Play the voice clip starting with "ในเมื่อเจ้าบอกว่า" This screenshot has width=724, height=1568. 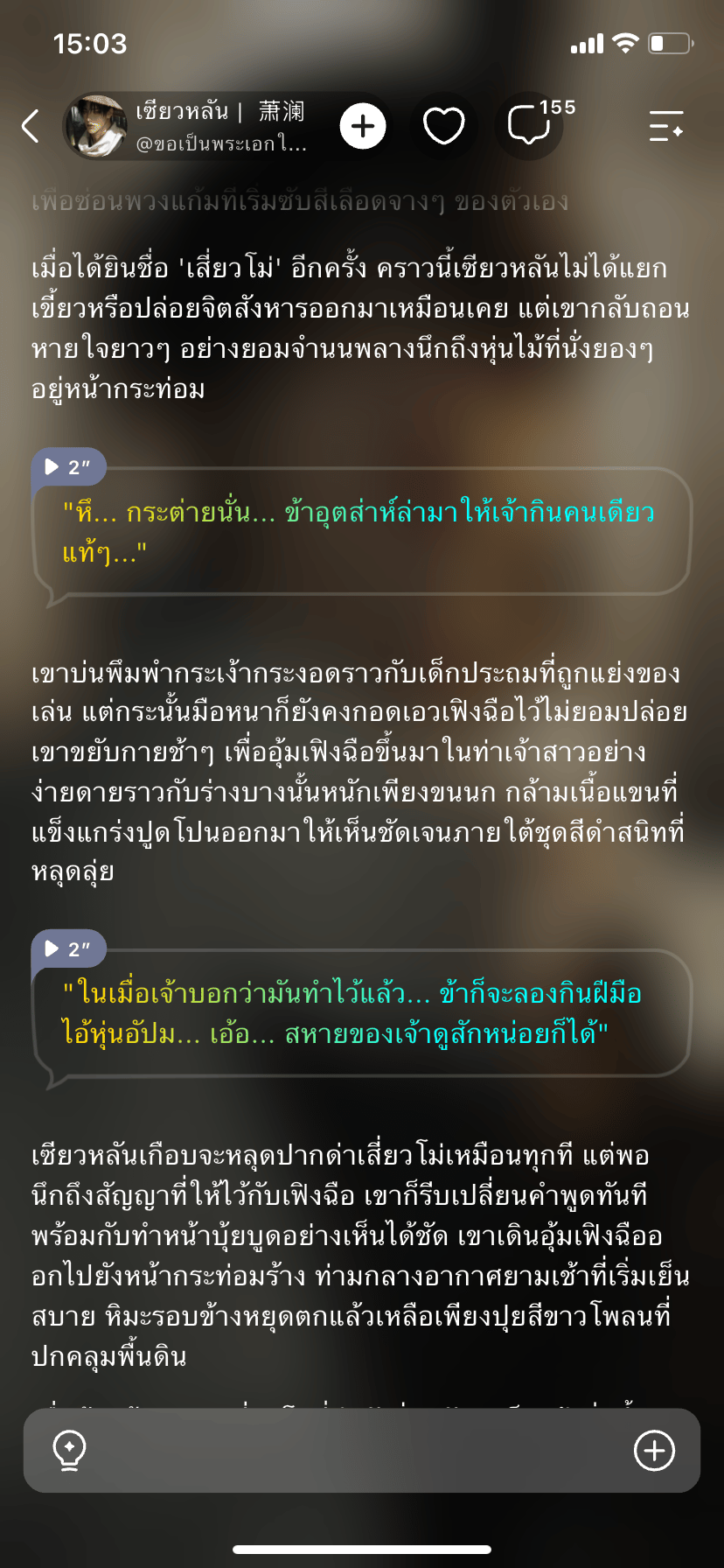(68, 948)
